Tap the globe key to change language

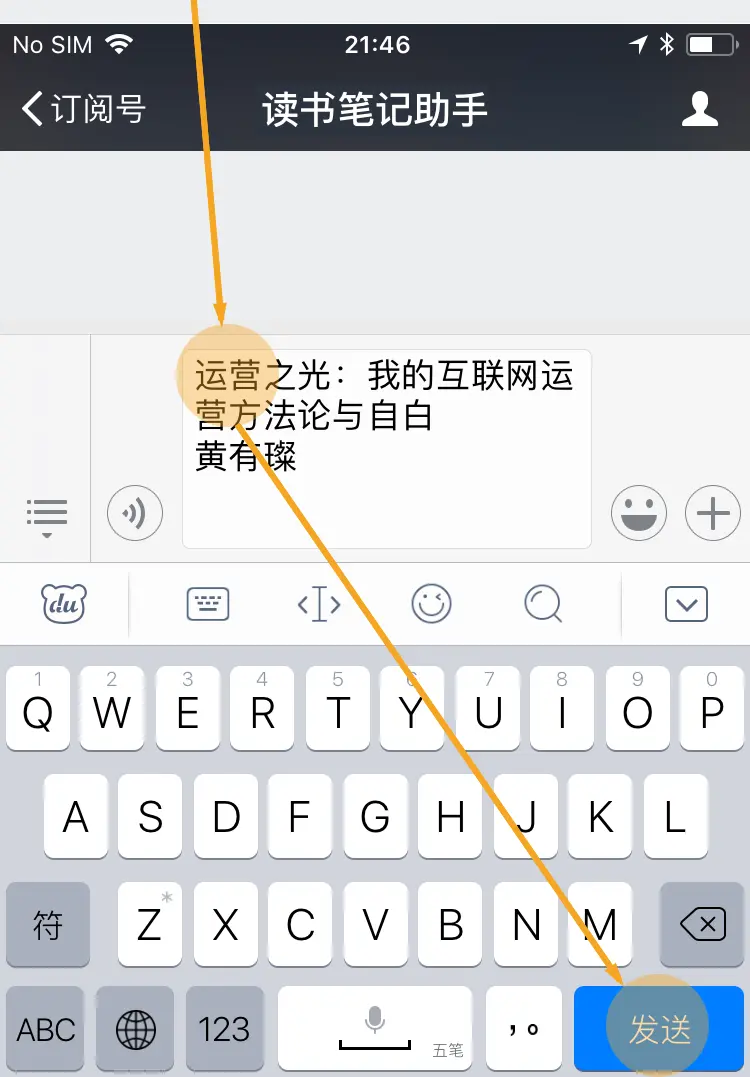tap(134, 1029)
